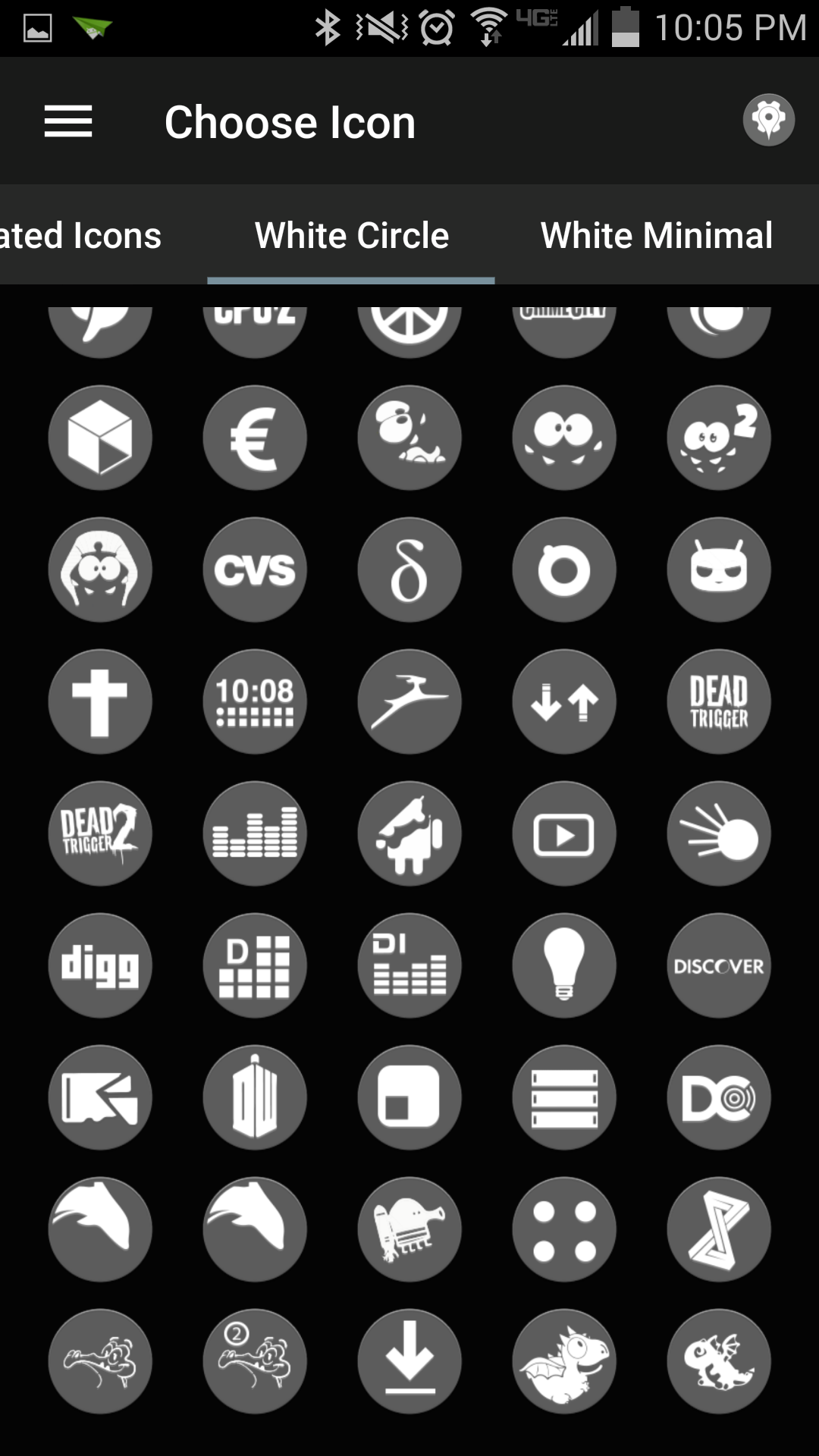Select the 10:08 digital clock icon

255,701
